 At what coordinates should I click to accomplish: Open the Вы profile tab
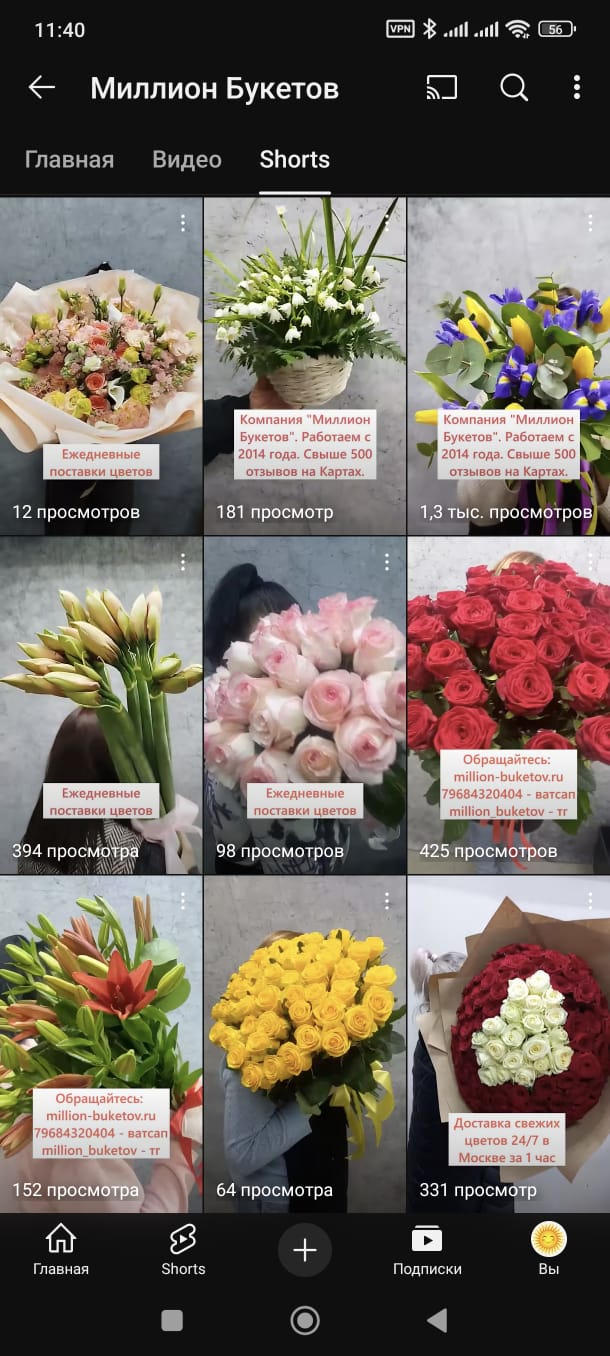coord(549,1250)
